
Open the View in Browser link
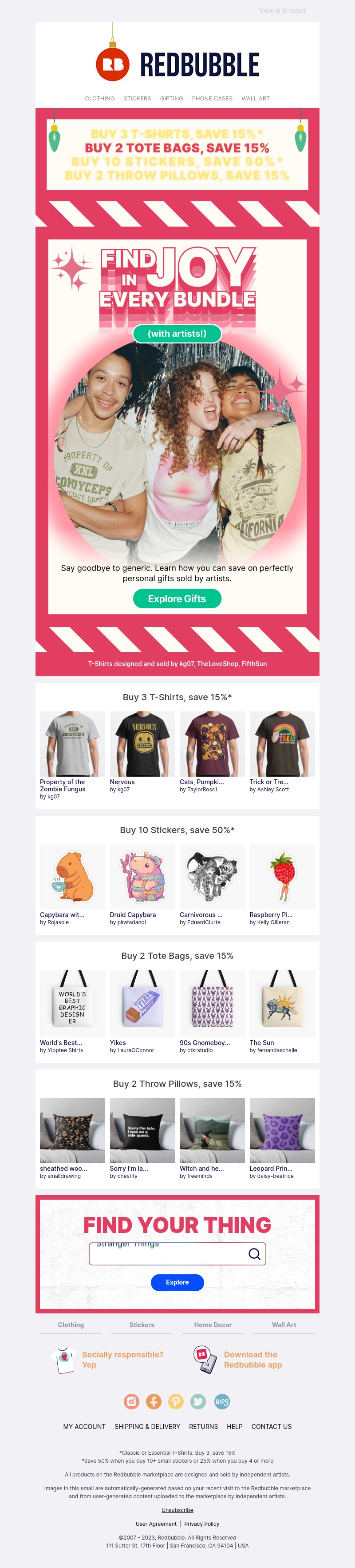coord(282,10)
